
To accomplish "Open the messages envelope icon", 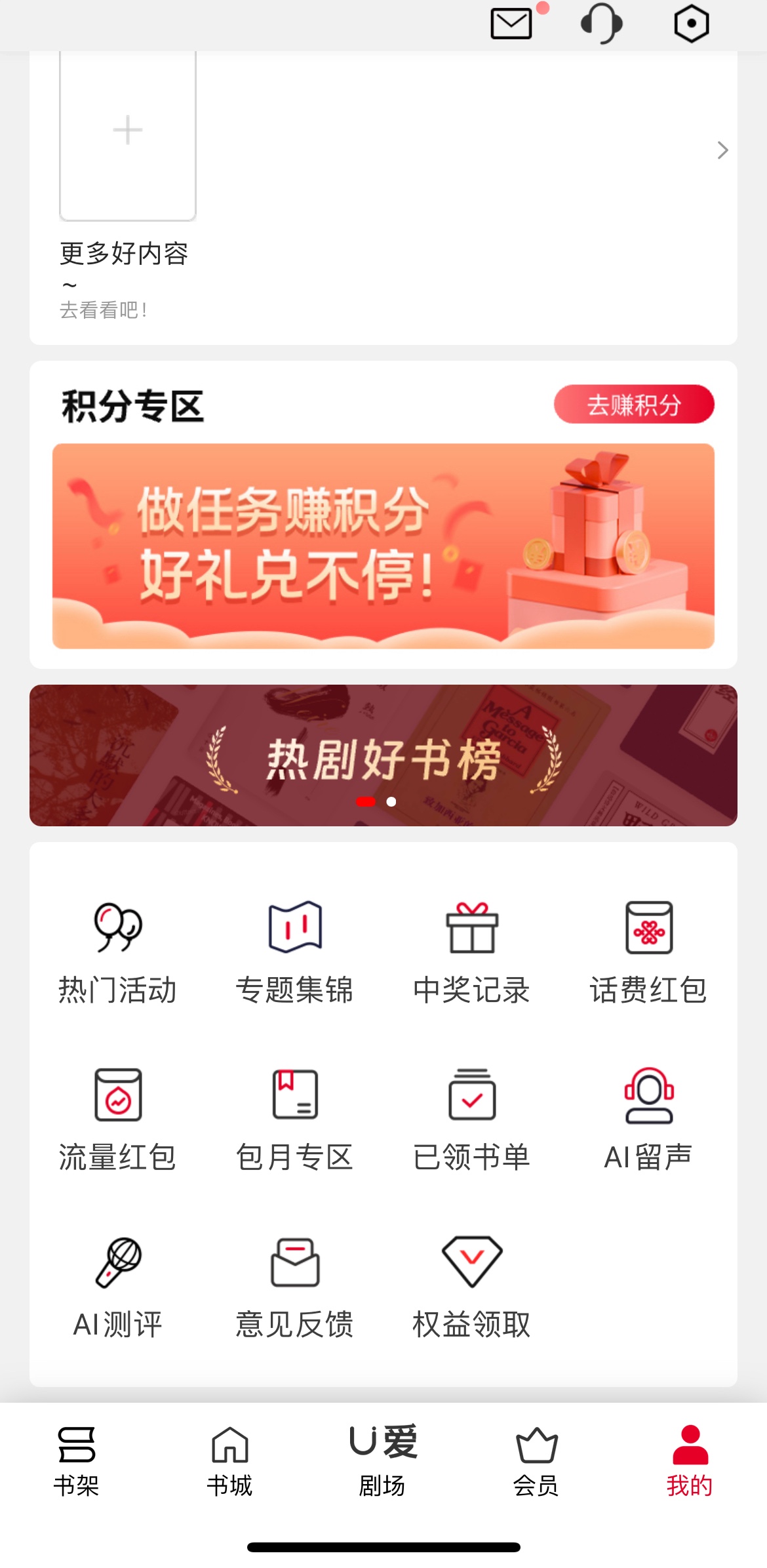I will tap(511, 24).
